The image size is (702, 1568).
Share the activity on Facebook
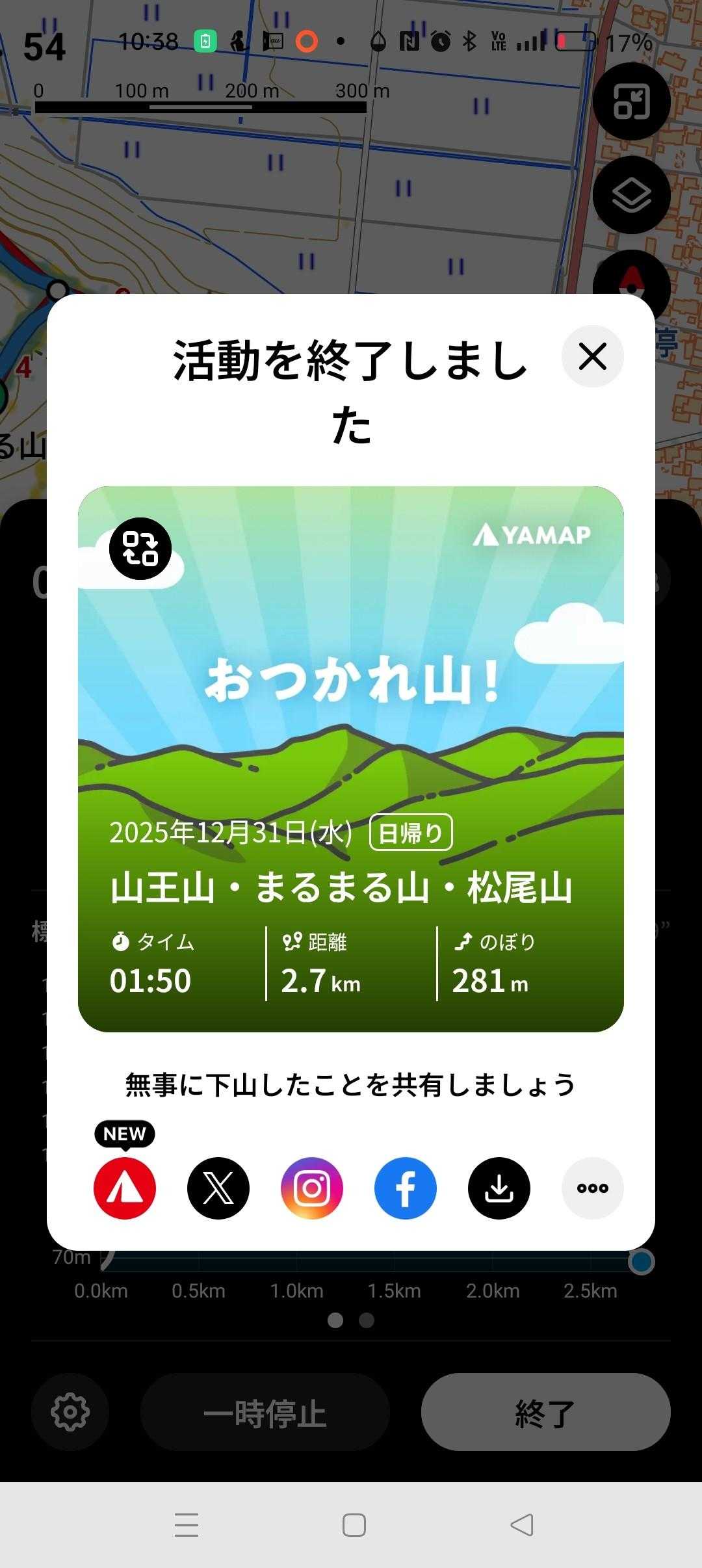[x=406, y=1188]
